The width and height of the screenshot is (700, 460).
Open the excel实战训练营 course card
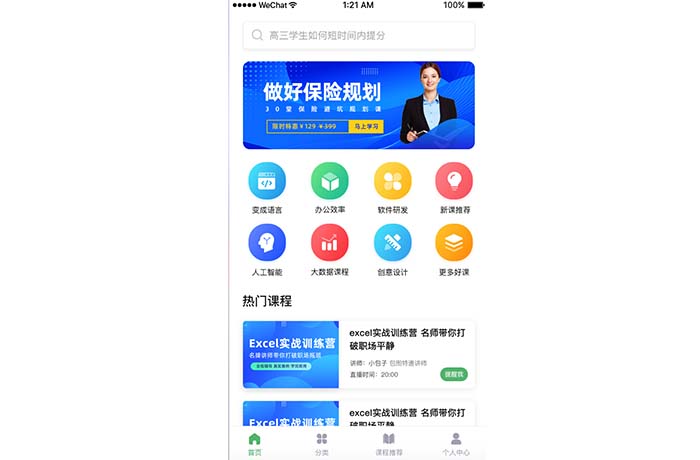[x=358, y=354]
